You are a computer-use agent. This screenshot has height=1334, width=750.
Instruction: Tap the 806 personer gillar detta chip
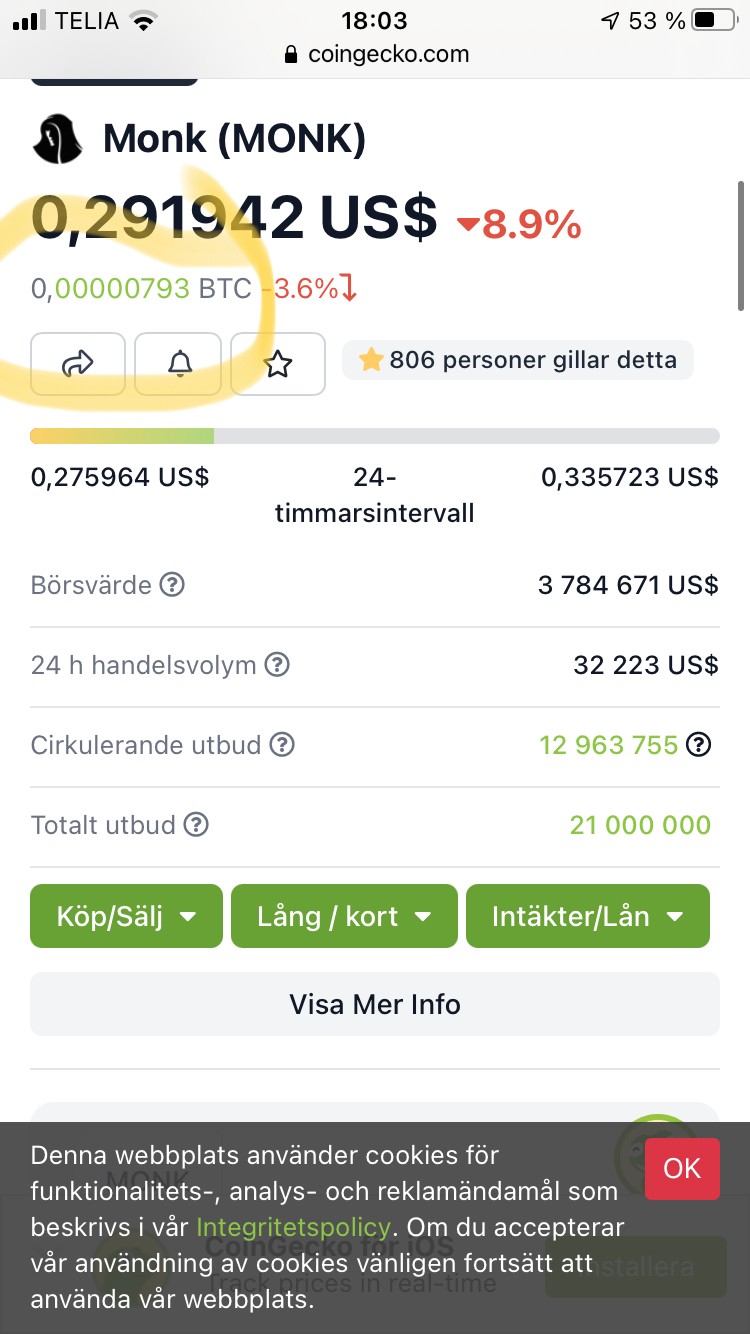[x=518, y=360]
